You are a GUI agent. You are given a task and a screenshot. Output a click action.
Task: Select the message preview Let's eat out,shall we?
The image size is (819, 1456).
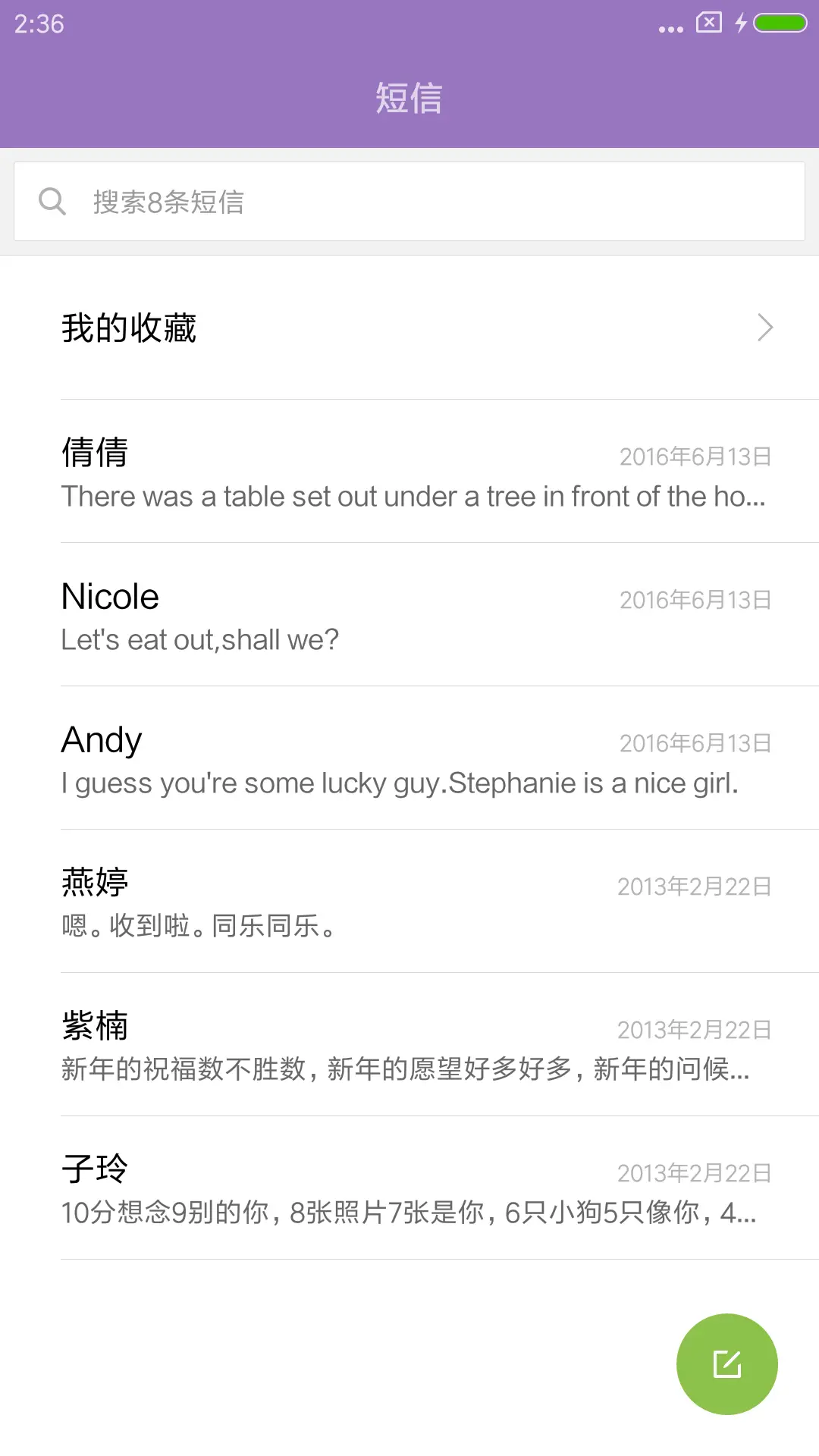tap(199, 639)
